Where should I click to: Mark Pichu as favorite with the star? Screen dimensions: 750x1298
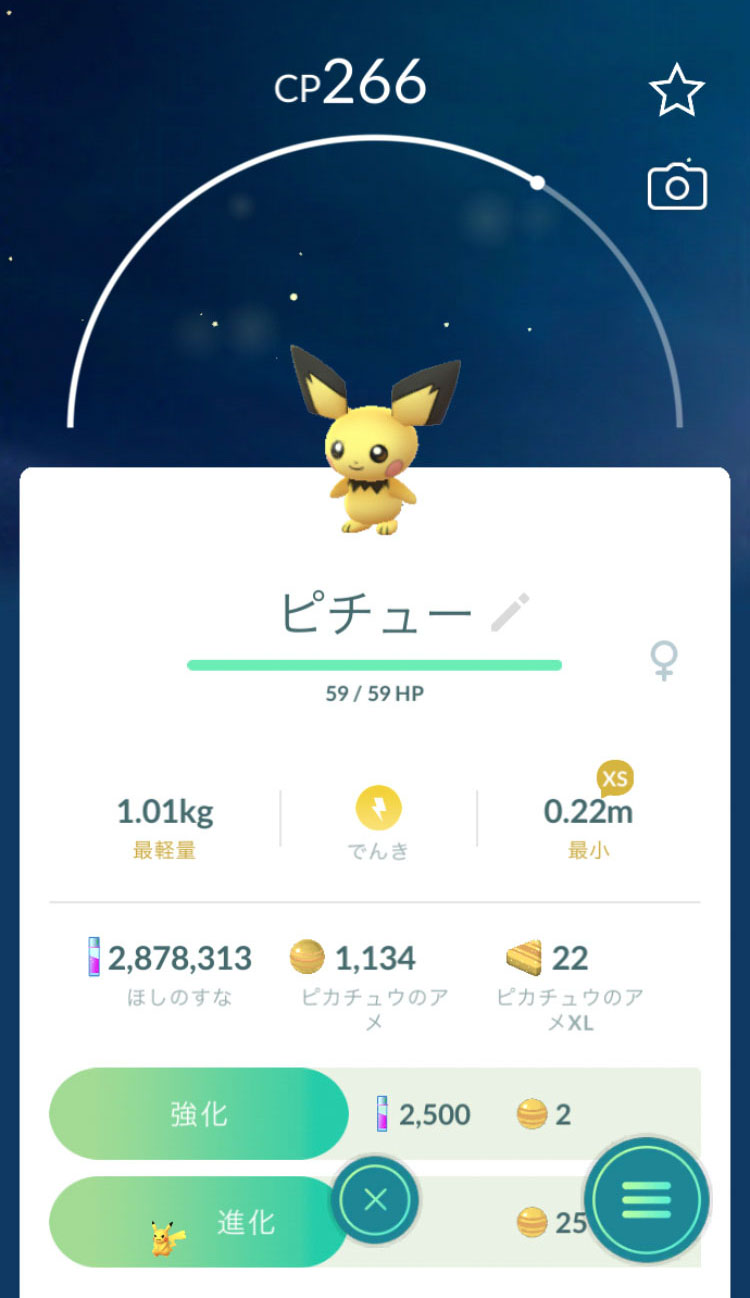point(677,92)
